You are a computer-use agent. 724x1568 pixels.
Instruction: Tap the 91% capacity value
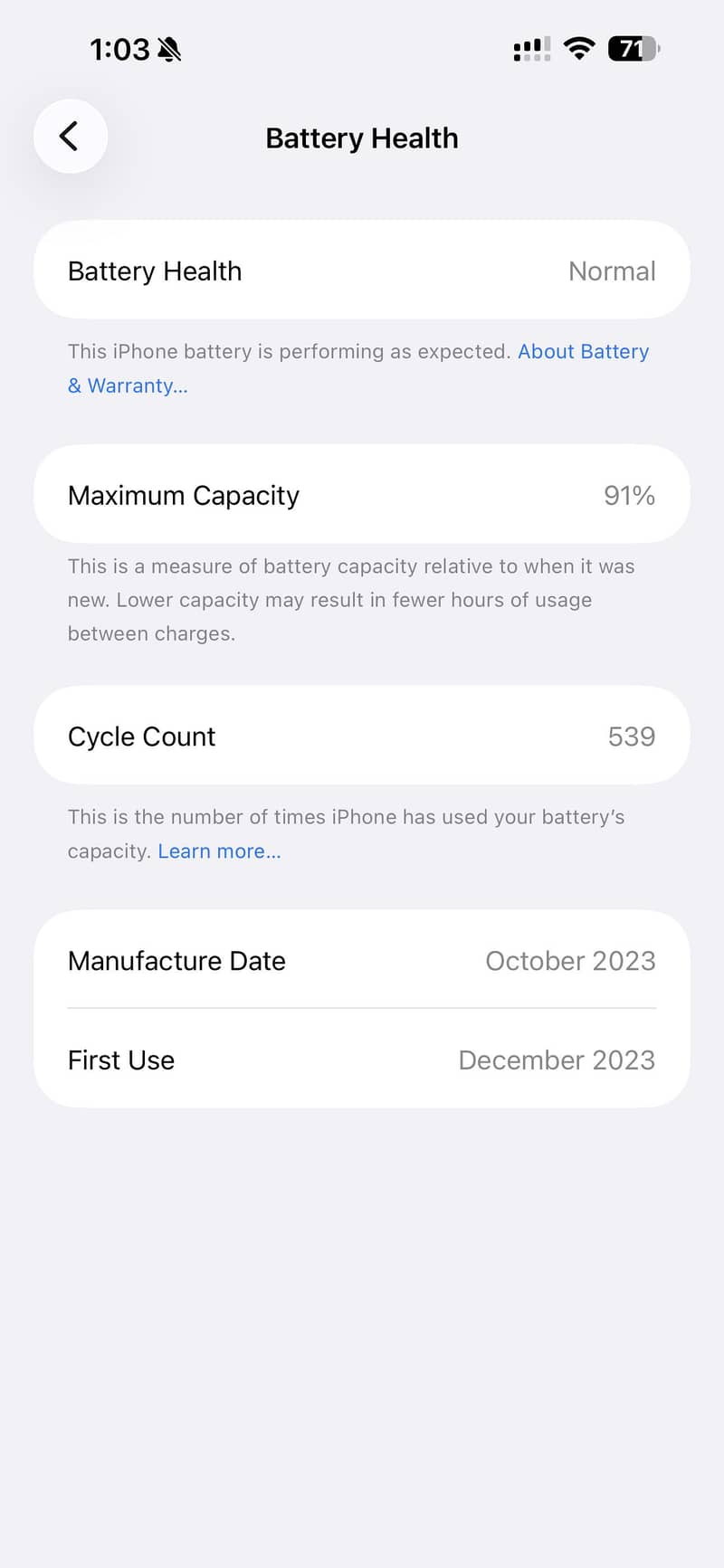pos(629,494)
